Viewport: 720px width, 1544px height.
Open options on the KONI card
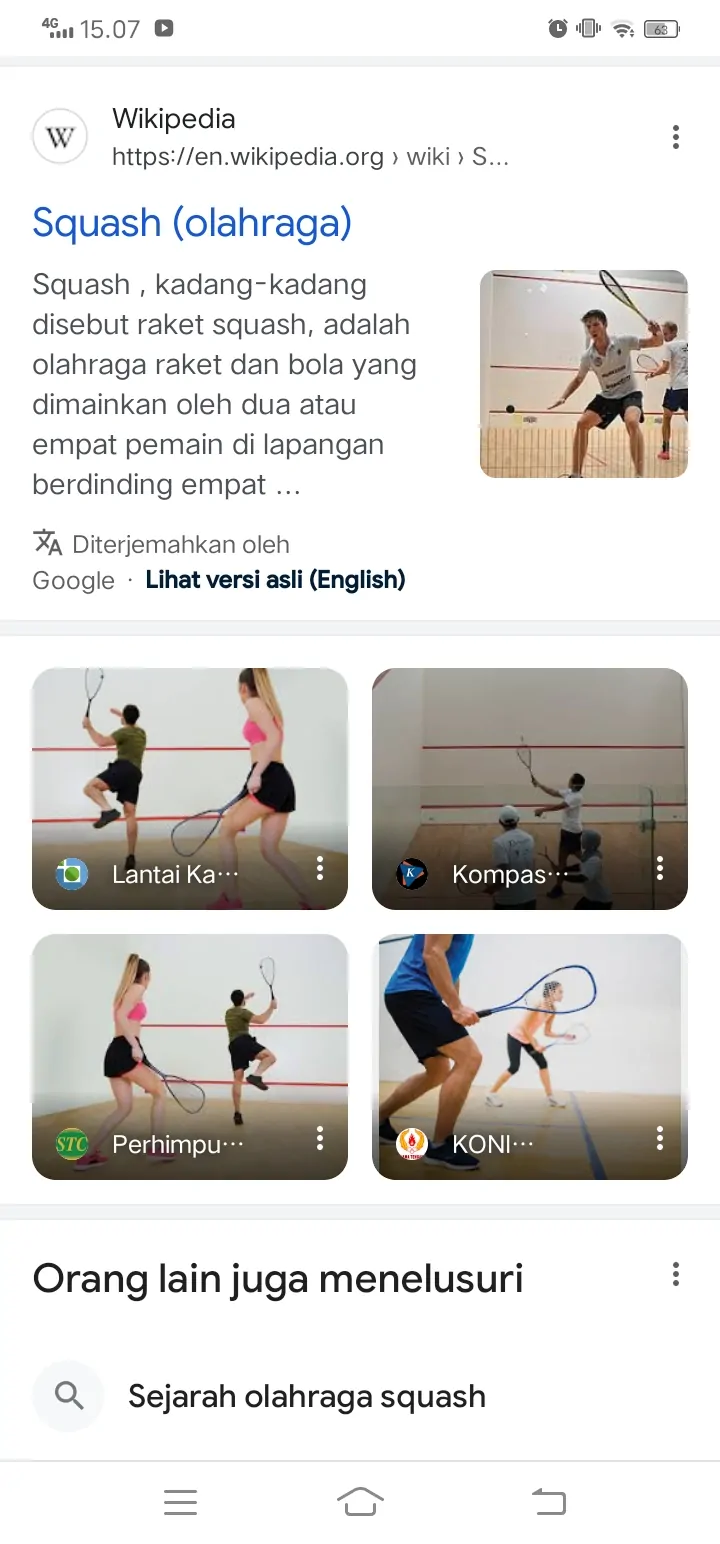click(x=660, y=1139)
